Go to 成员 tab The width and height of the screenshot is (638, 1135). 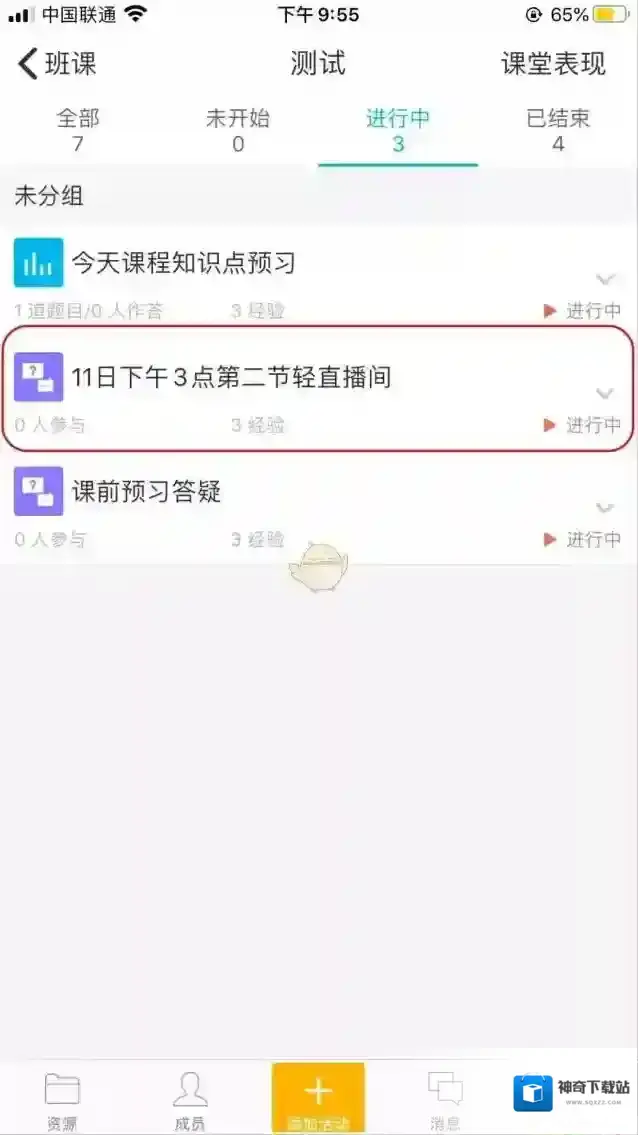coord(190,1098)
